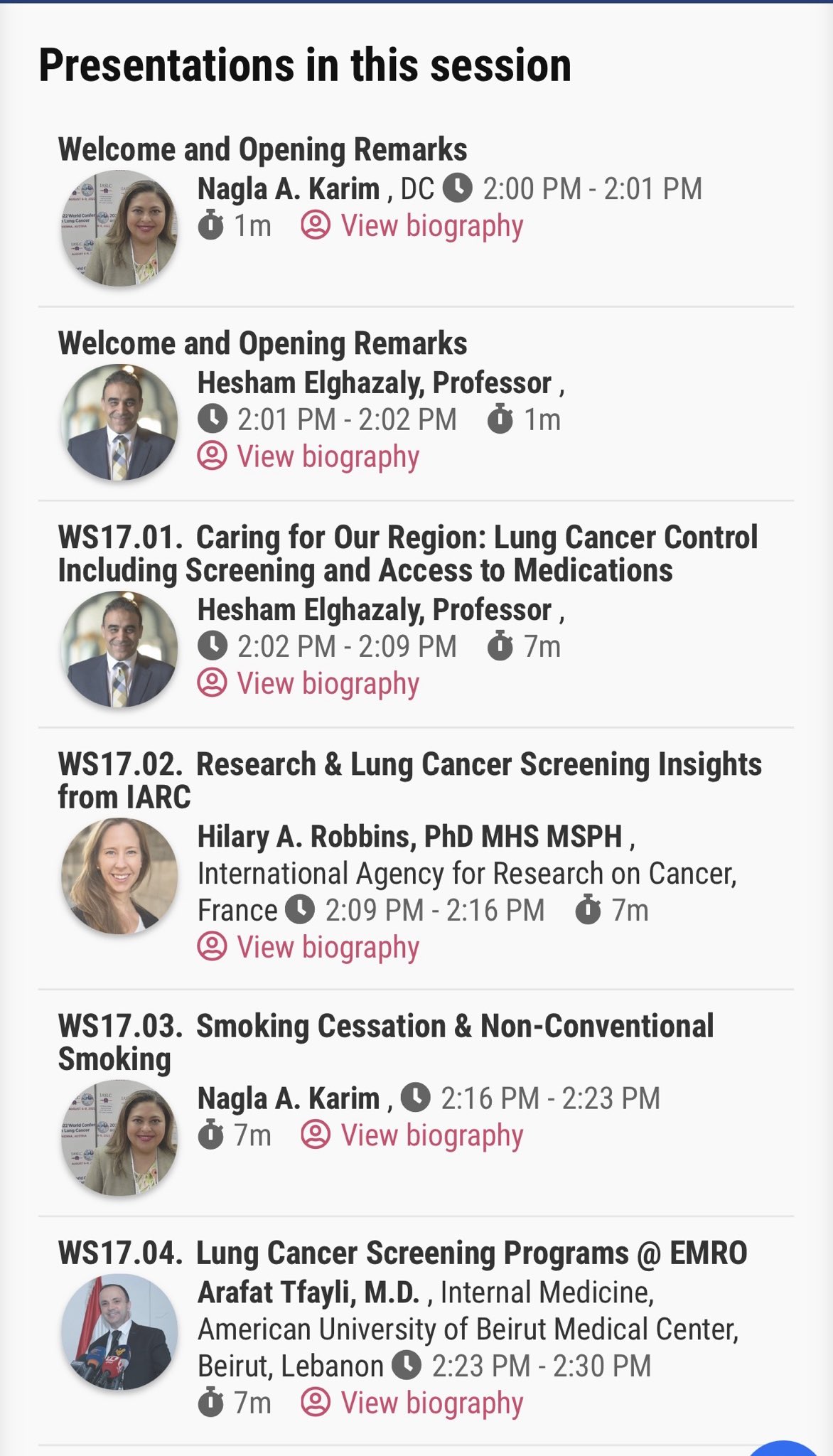This screenshot has height=1456, width=833.
Task: View Arafat Tfayli's biography
Action: click(412, 1403)
